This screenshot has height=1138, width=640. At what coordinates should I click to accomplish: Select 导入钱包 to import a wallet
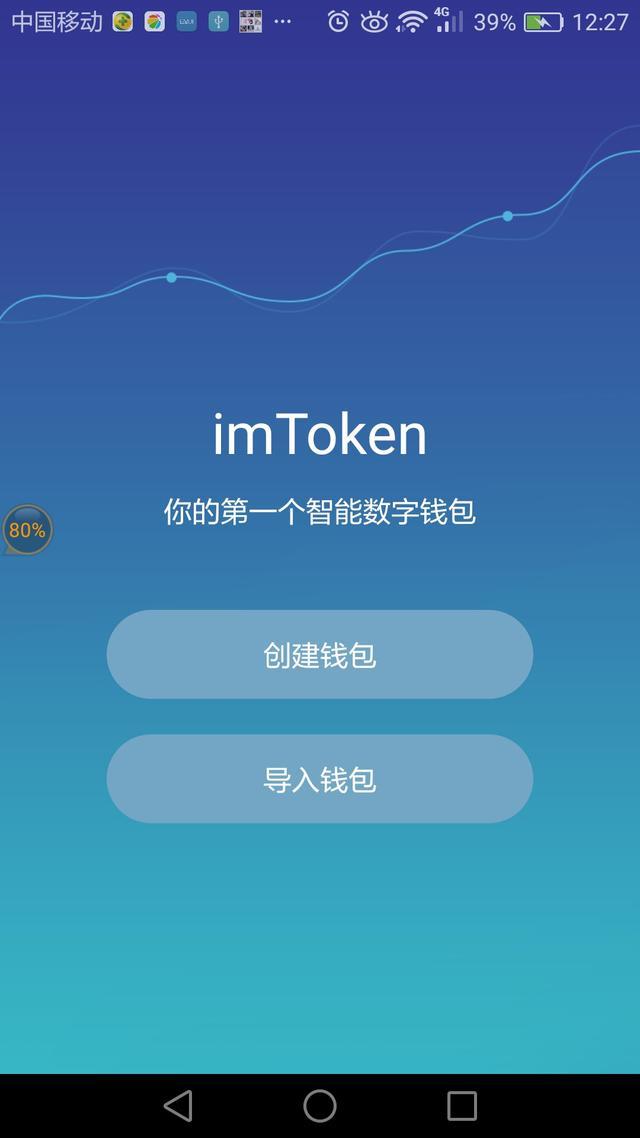pyautogui.click(x=319, y=779)
